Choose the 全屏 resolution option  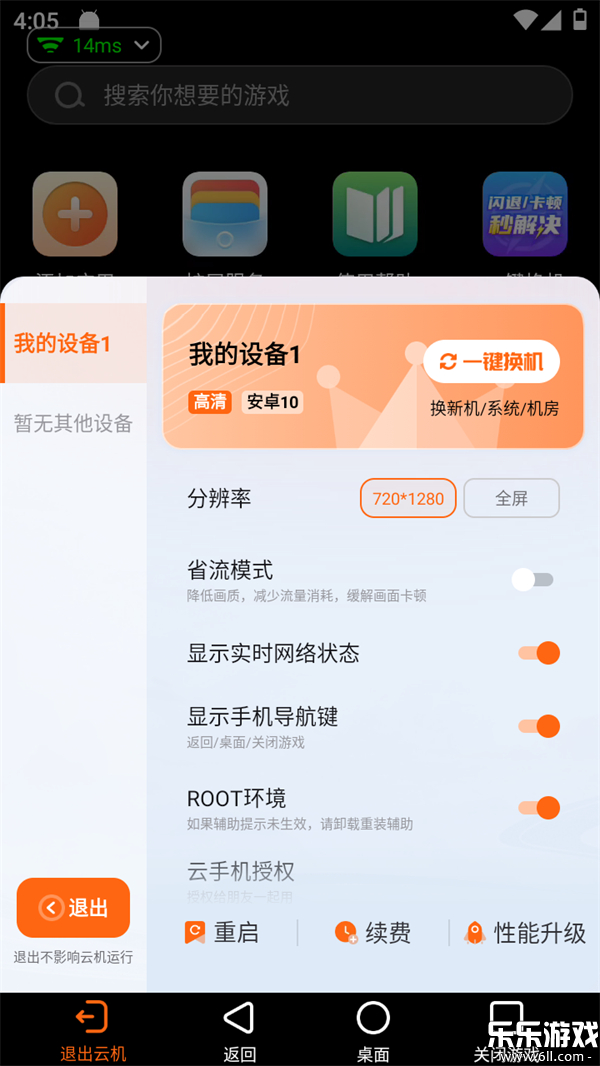point(511,498)
